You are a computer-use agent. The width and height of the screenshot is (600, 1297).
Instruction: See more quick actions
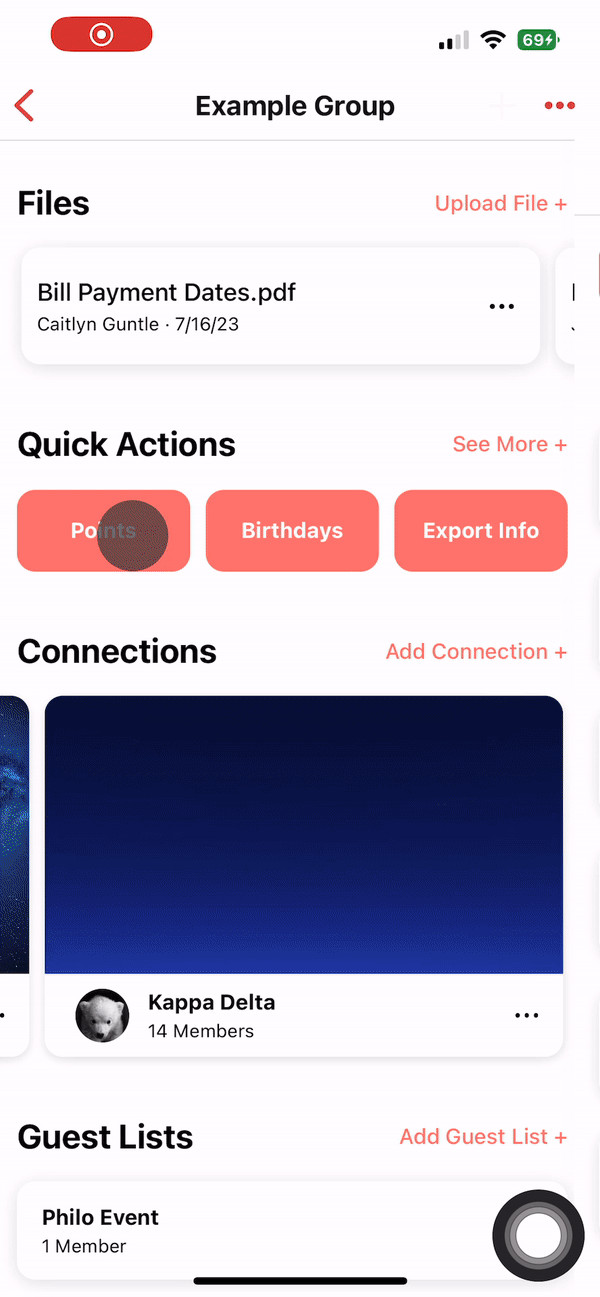coord(509,444)
